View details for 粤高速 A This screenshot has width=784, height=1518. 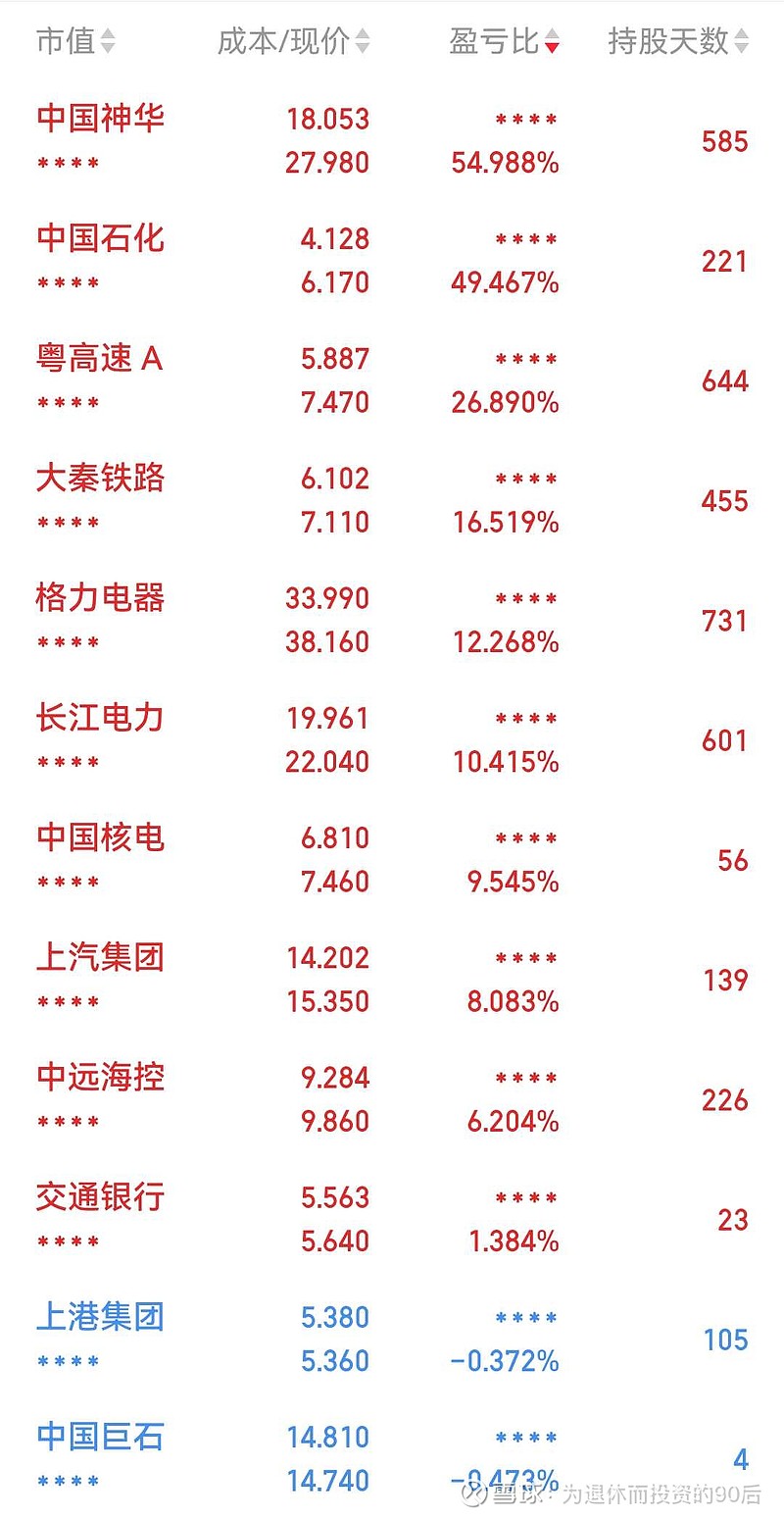(392, 380)
